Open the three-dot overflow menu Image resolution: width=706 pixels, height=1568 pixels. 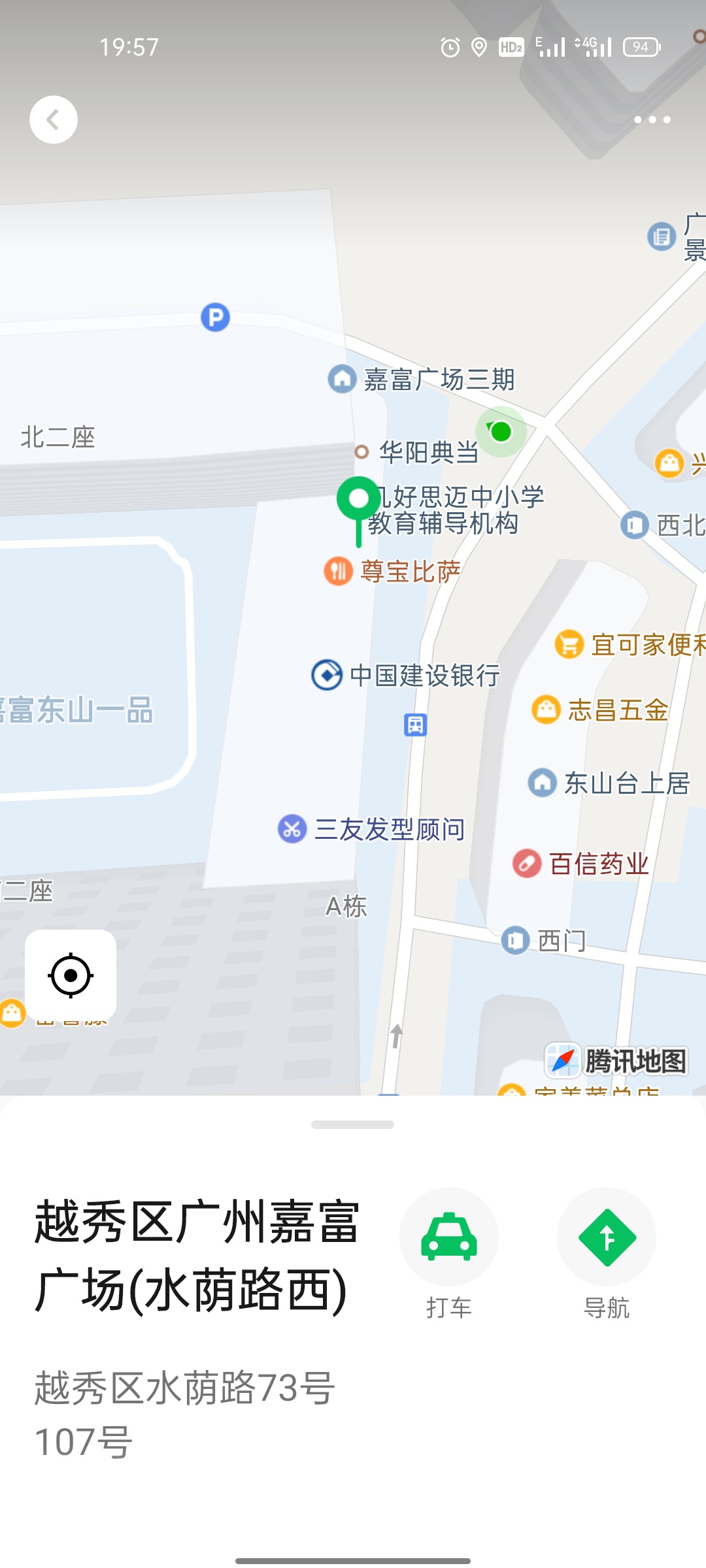[652, 120]
